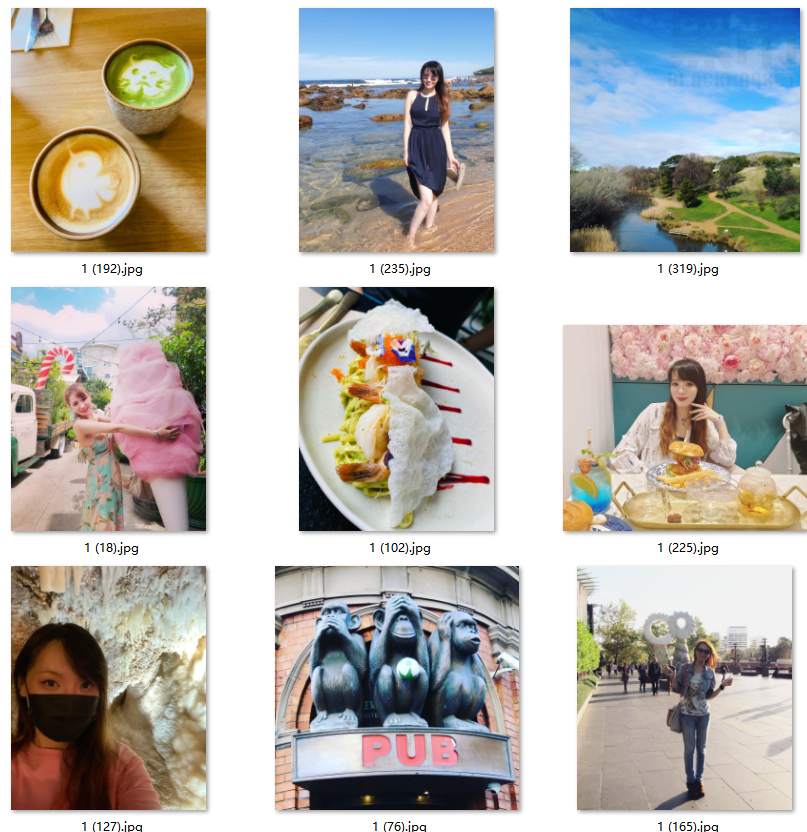
Task: View the PUB sign photo 1 (76).jpg
Action: [397, 688]
